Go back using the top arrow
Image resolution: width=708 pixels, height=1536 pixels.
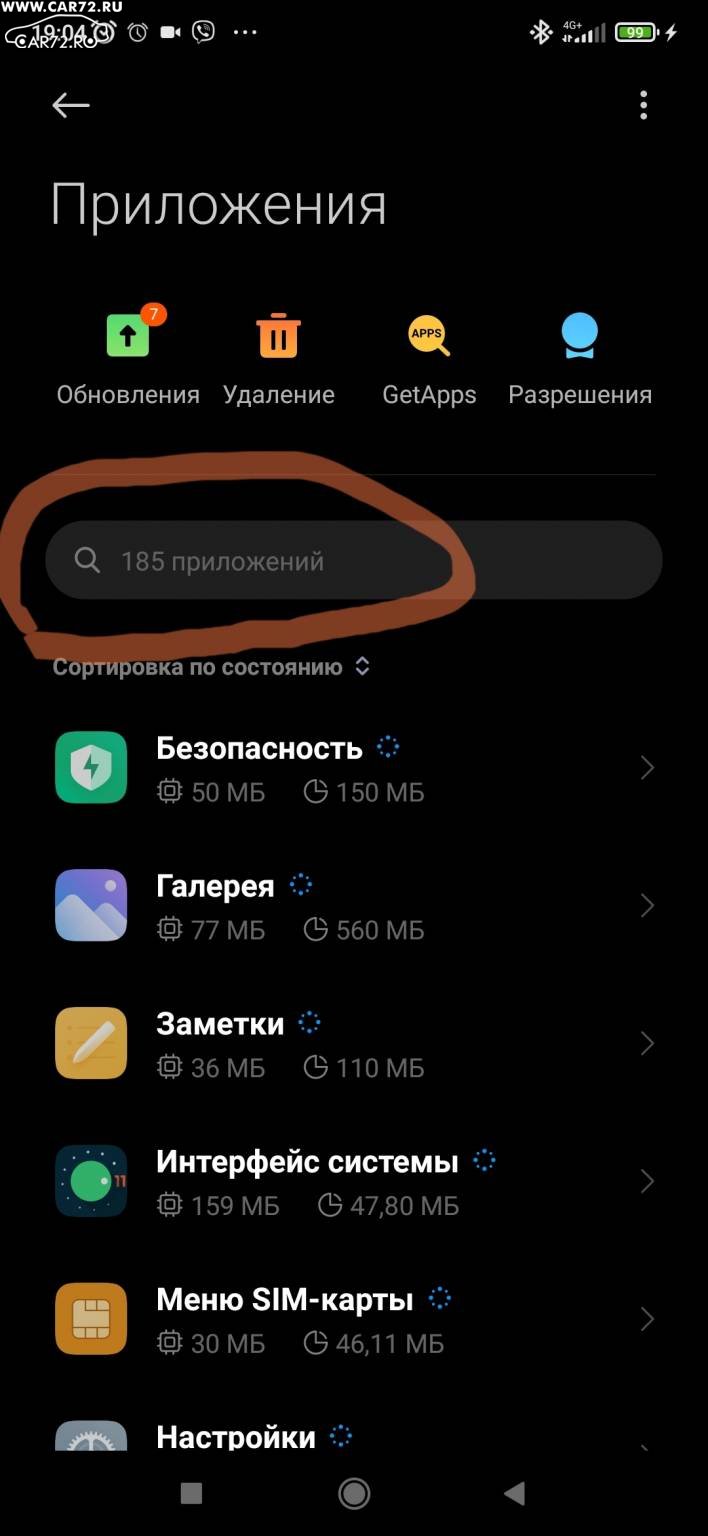pos(71,105)
